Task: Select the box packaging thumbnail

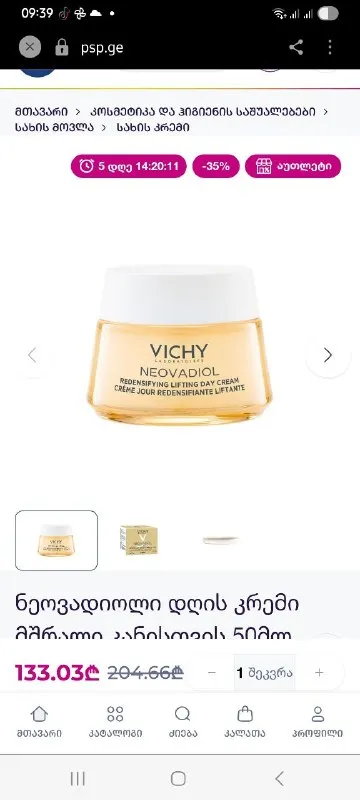Action: [x=139, y=540]
